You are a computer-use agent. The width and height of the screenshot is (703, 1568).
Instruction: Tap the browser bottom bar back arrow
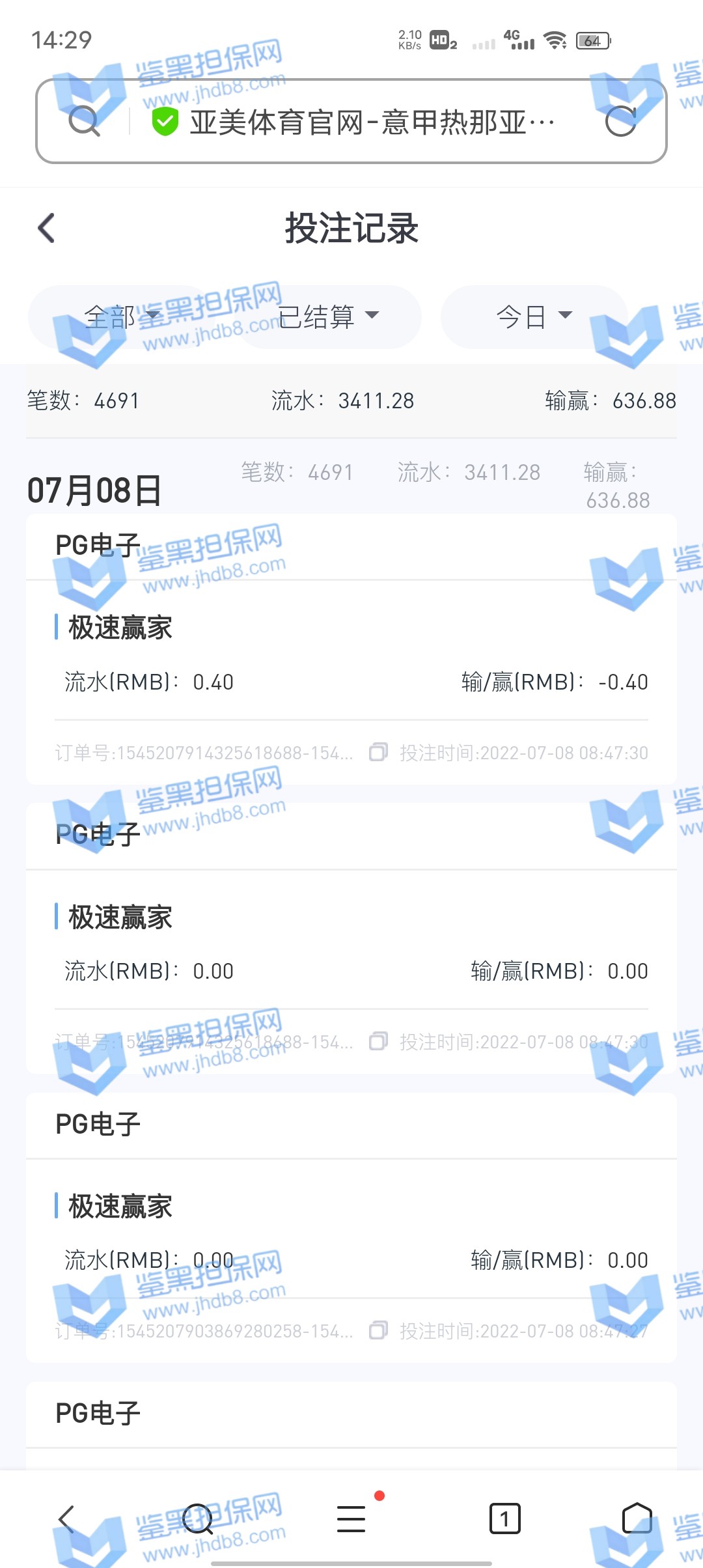pyautogui.click(x=66, y=1519)
